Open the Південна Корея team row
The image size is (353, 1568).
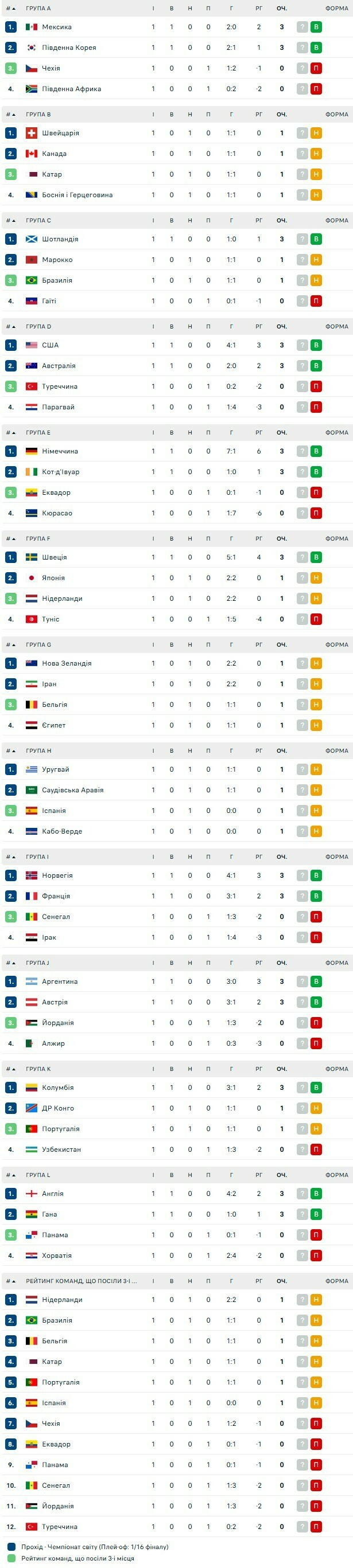[x=177, y=48]
